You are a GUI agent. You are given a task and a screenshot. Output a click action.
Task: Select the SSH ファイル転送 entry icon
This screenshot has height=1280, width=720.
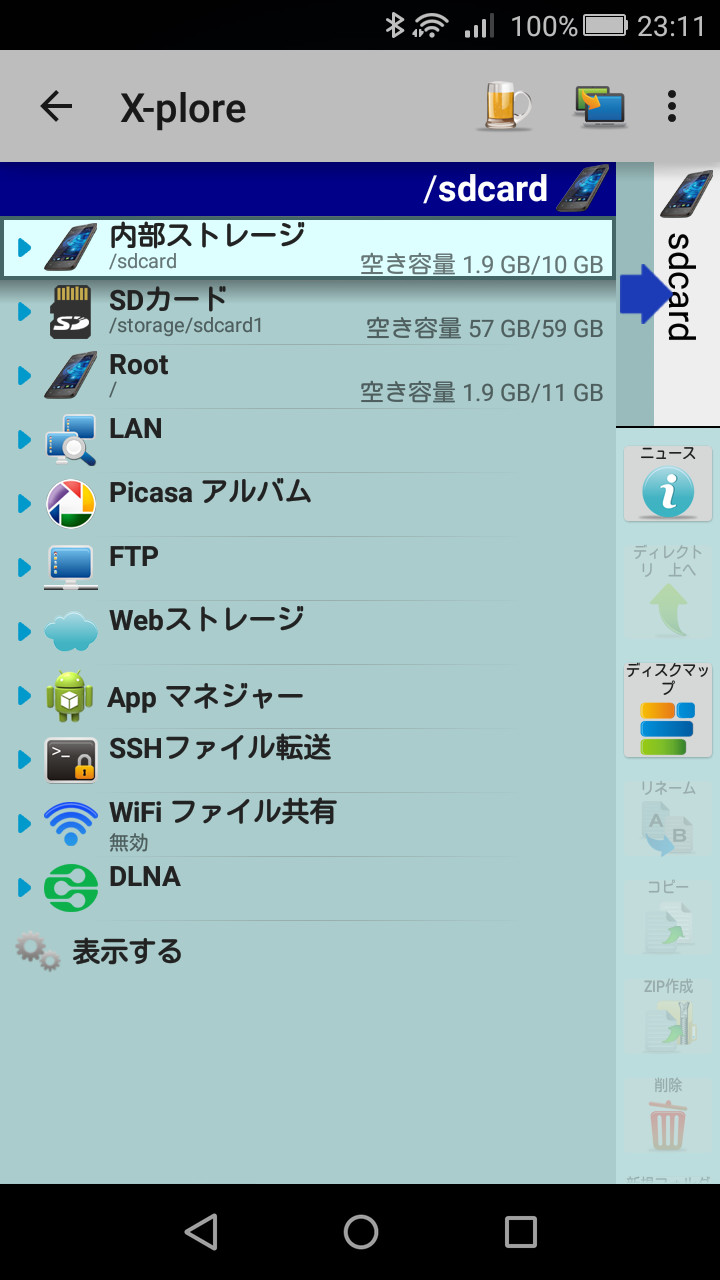click(68, 758)
